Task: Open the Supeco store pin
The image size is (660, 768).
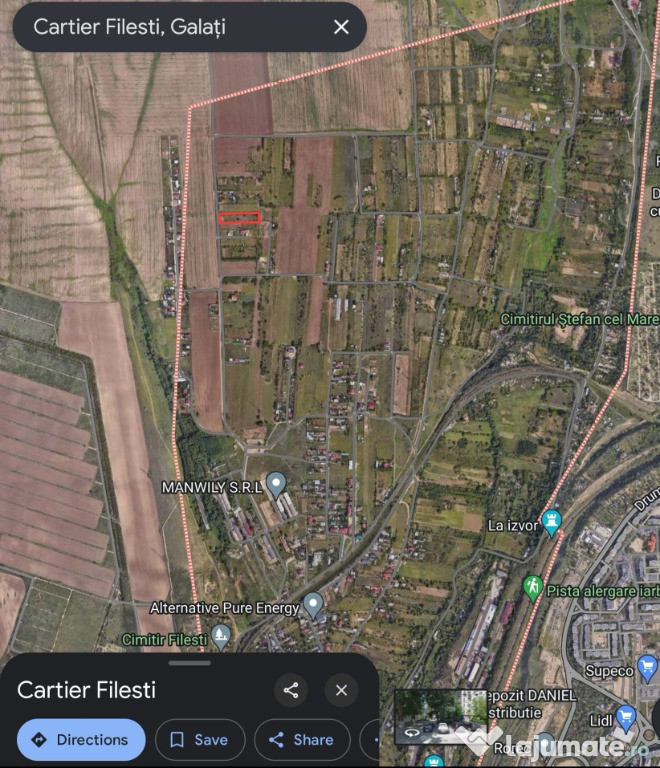Action: 647,668
